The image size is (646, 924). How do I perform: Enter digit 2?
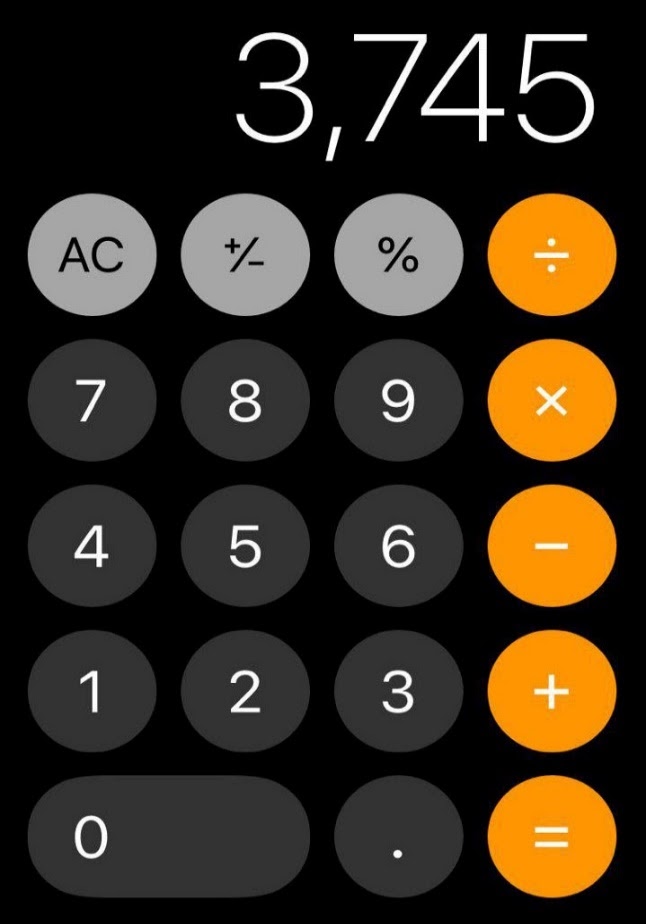click(x=245, y=693)
